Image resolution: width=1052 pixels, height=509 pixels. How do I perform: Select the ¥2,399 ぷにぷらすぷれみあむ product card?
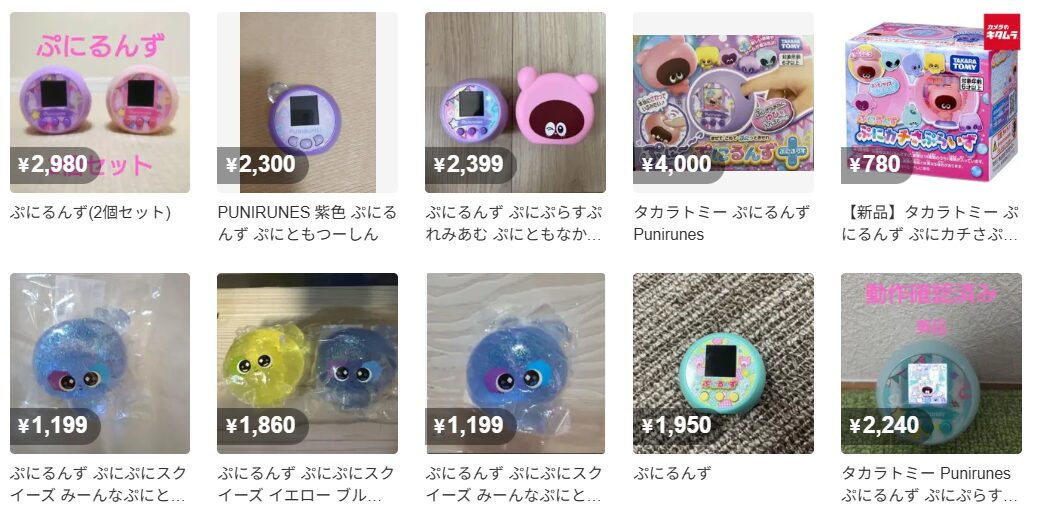click(515, 102)
